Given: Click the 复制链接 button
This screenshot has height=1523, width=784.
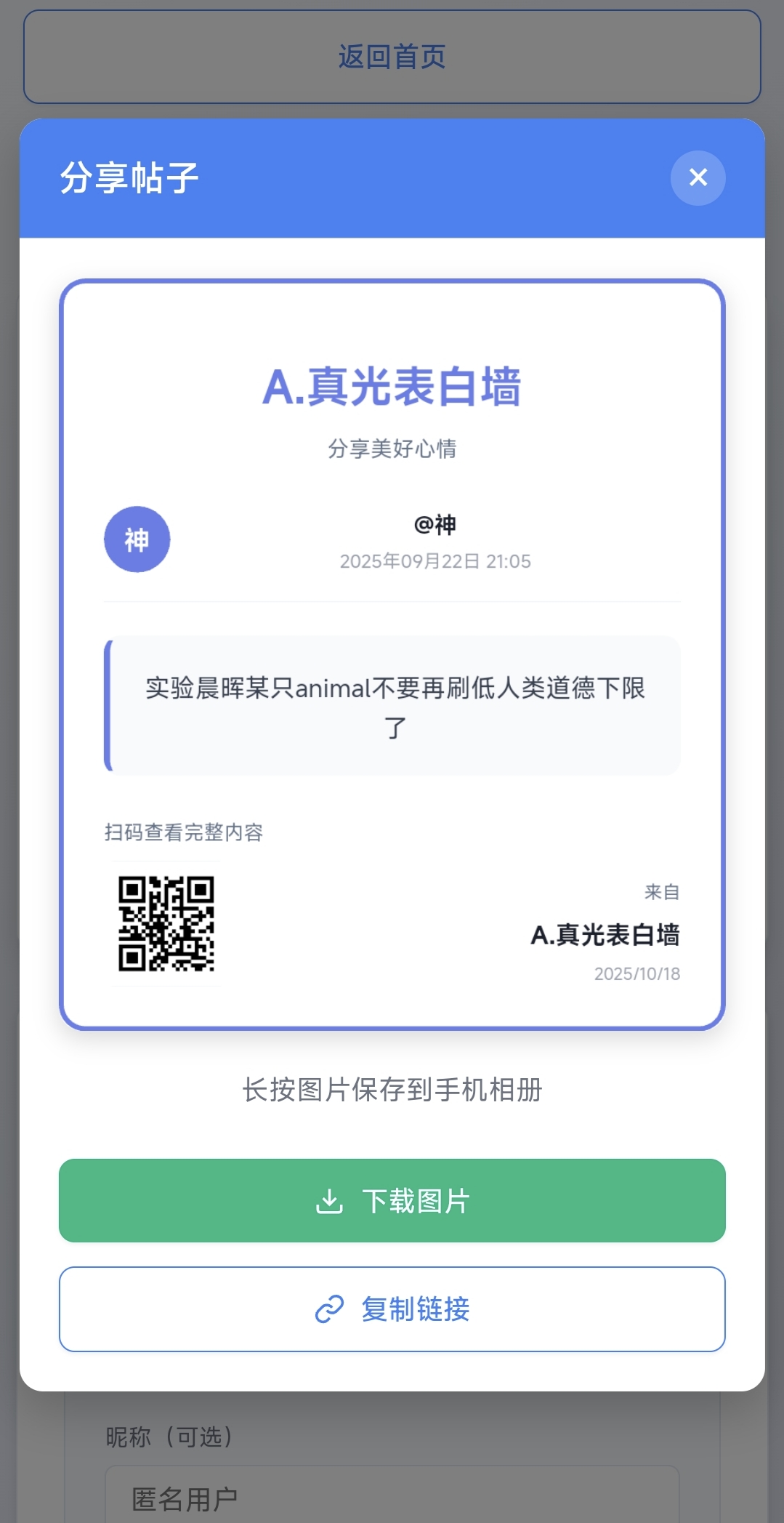Looking at the screenshot, I should (392, 1309).
